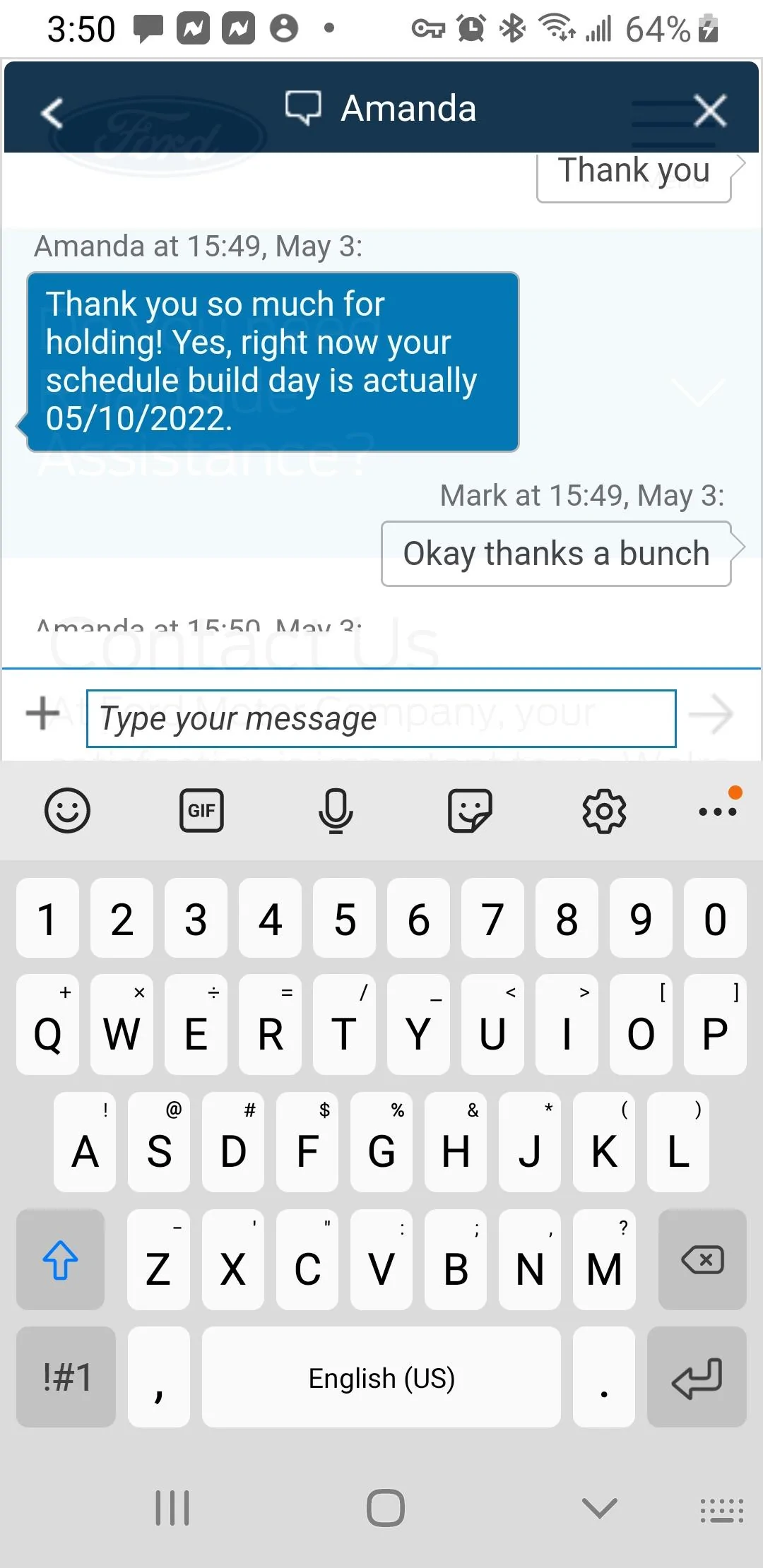763x1568 pixels.
Task: Tap the backspace key
Action: pos(702,1259)
